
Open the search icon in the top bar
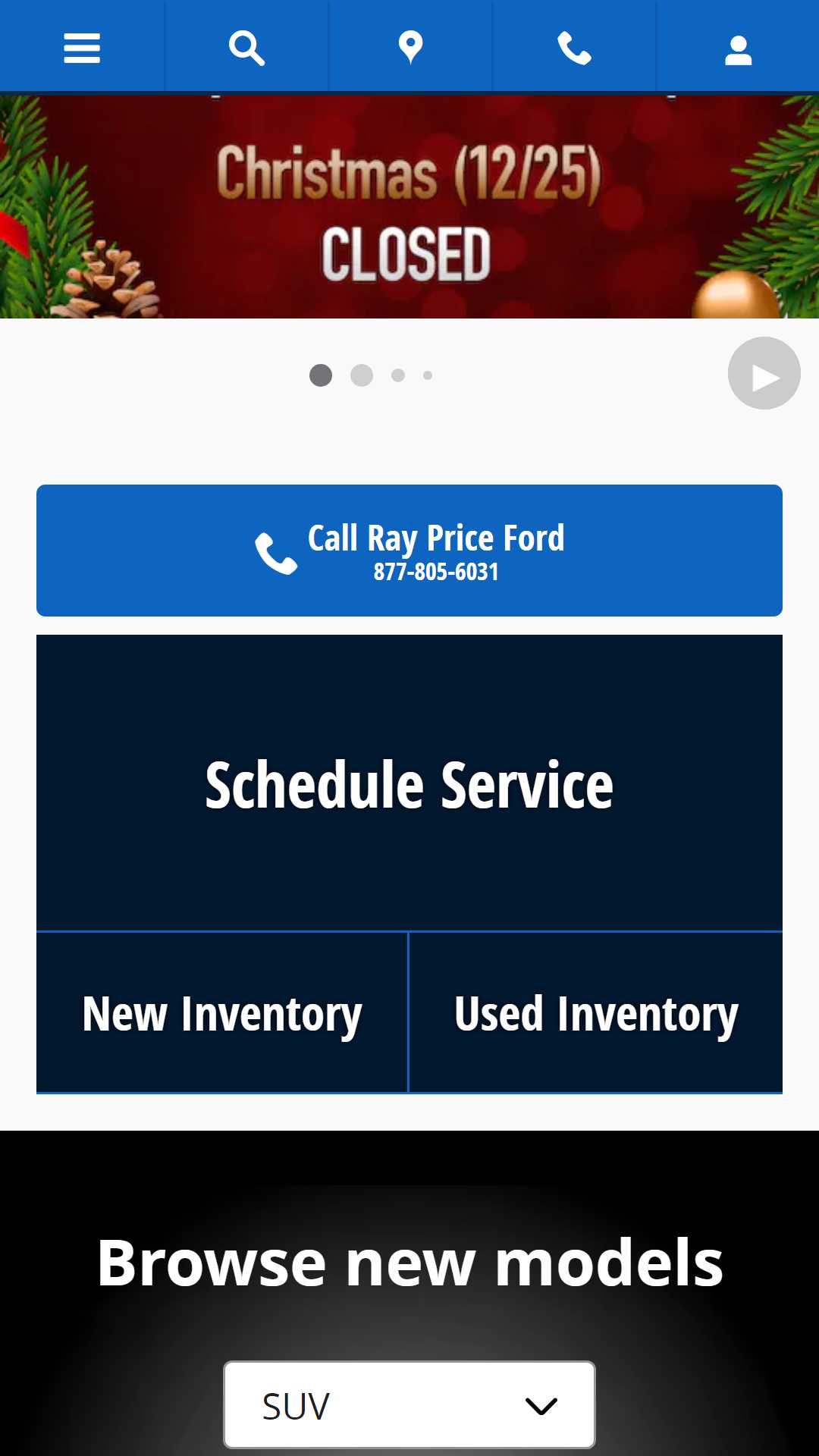(246, 47)
